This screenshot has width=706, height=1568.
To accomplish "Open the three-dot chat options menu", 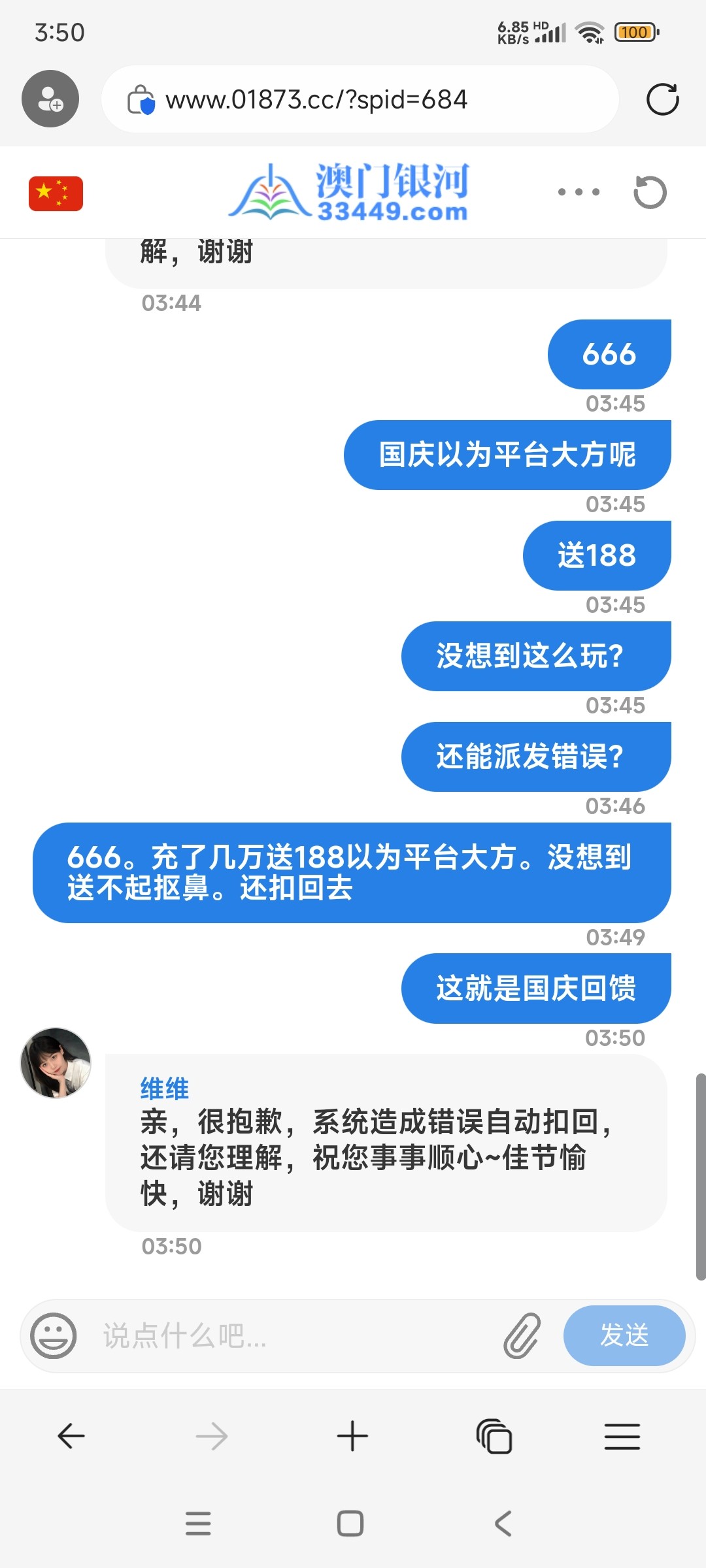I will click(579, 192).
